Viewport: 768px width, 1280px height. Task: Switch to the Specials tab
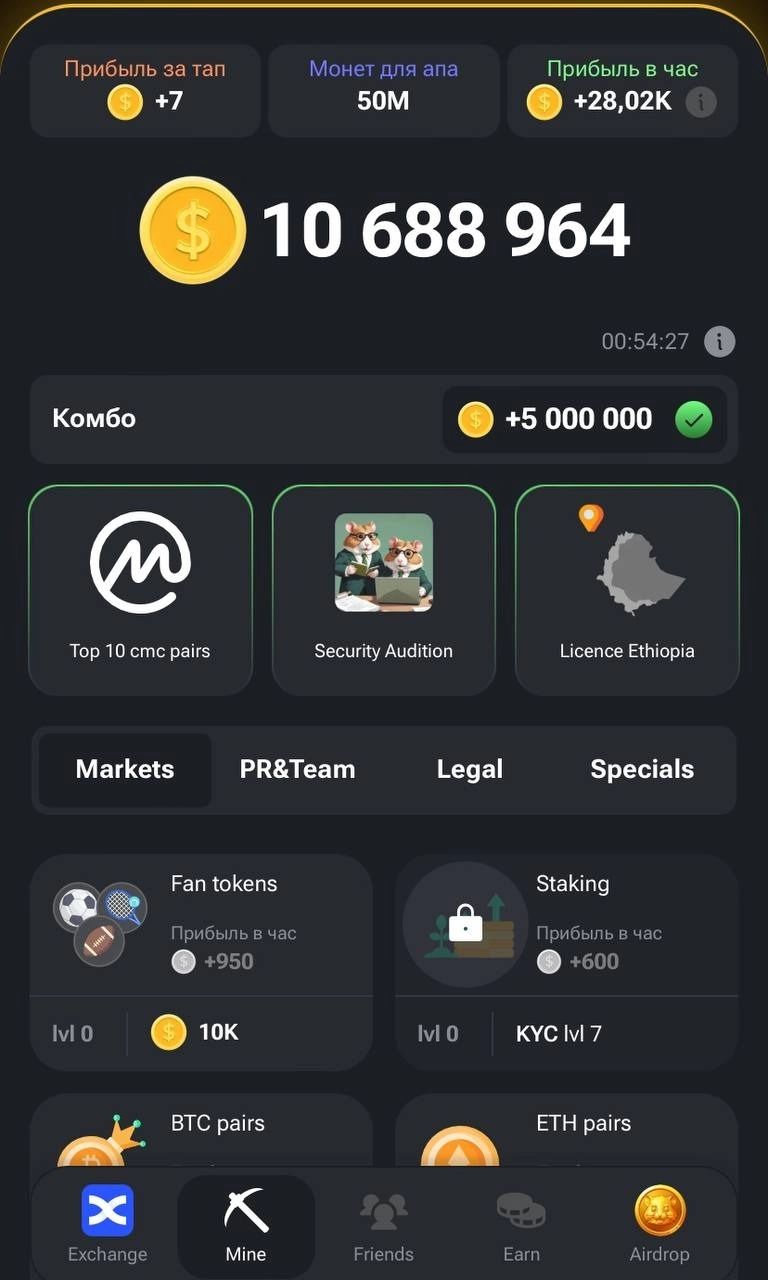click(x=641, y=769)
